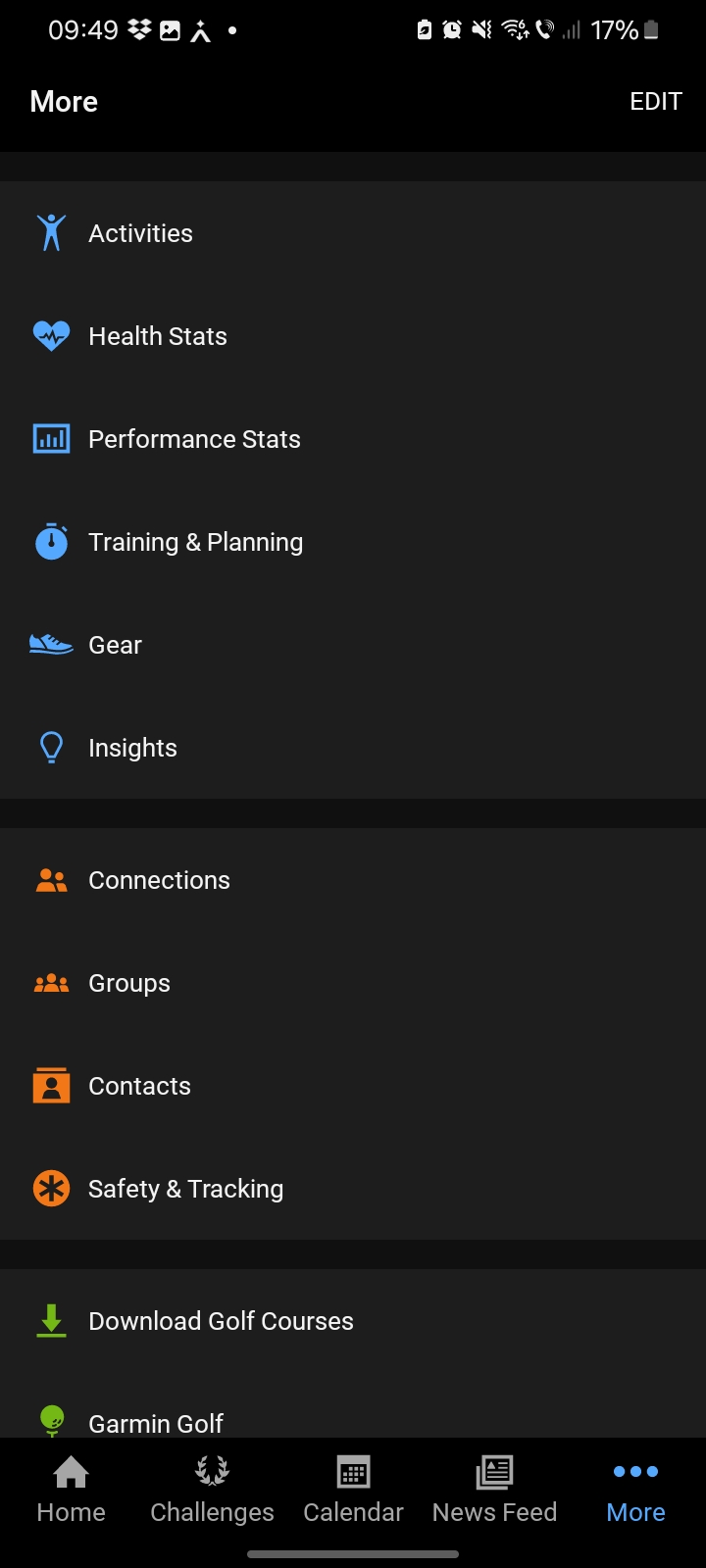This screenshot has width=706, height=1568.
Task: Select Download Golf Courses
Action: pyautogui.click(x=353, y=1321)
